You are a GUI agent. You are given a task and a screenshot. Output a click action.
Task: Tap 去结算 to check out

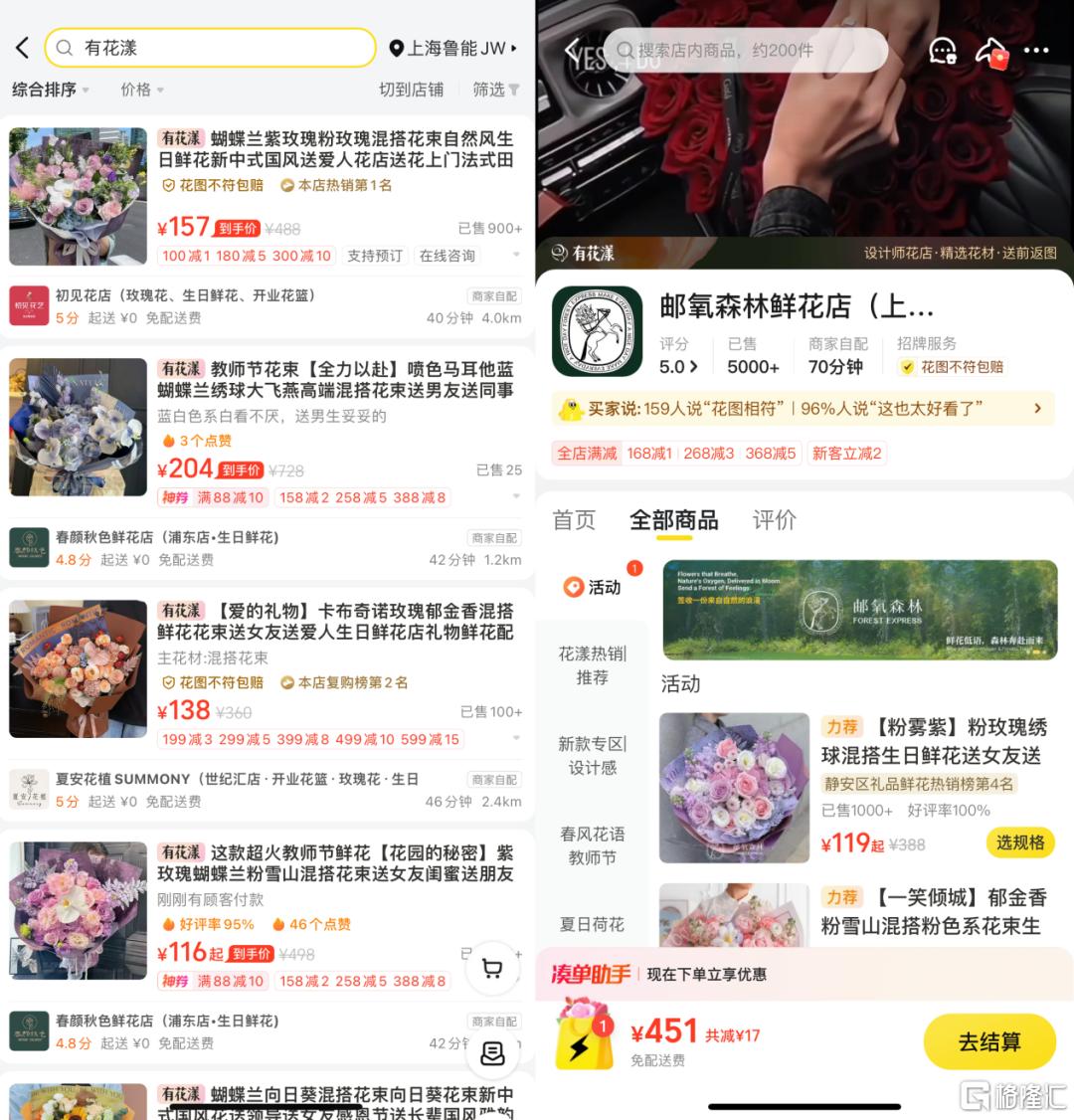point(988,1041)
